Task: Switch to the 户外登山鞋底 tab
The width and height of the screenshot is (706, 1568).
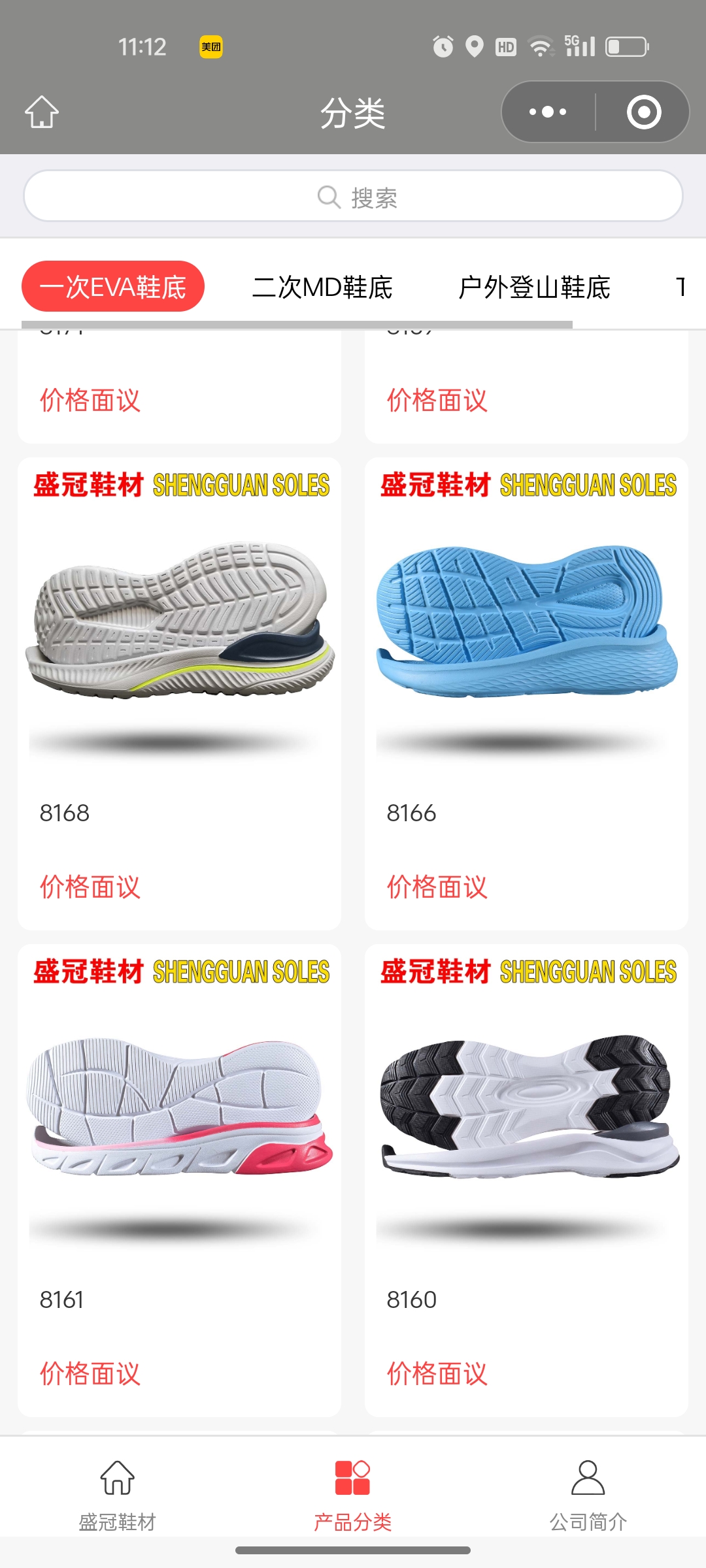Action: (534, 287)
